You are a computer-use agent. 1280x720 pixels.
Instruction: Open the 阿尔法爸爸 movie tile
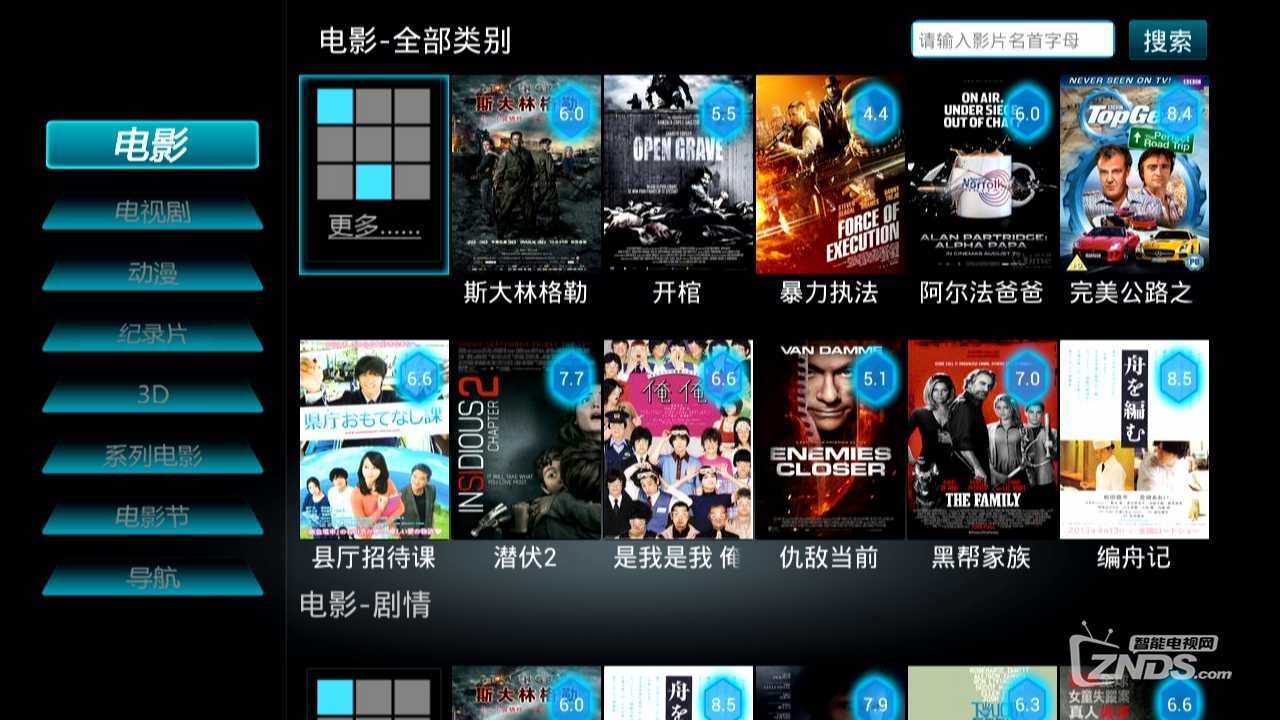pos(982,175)
